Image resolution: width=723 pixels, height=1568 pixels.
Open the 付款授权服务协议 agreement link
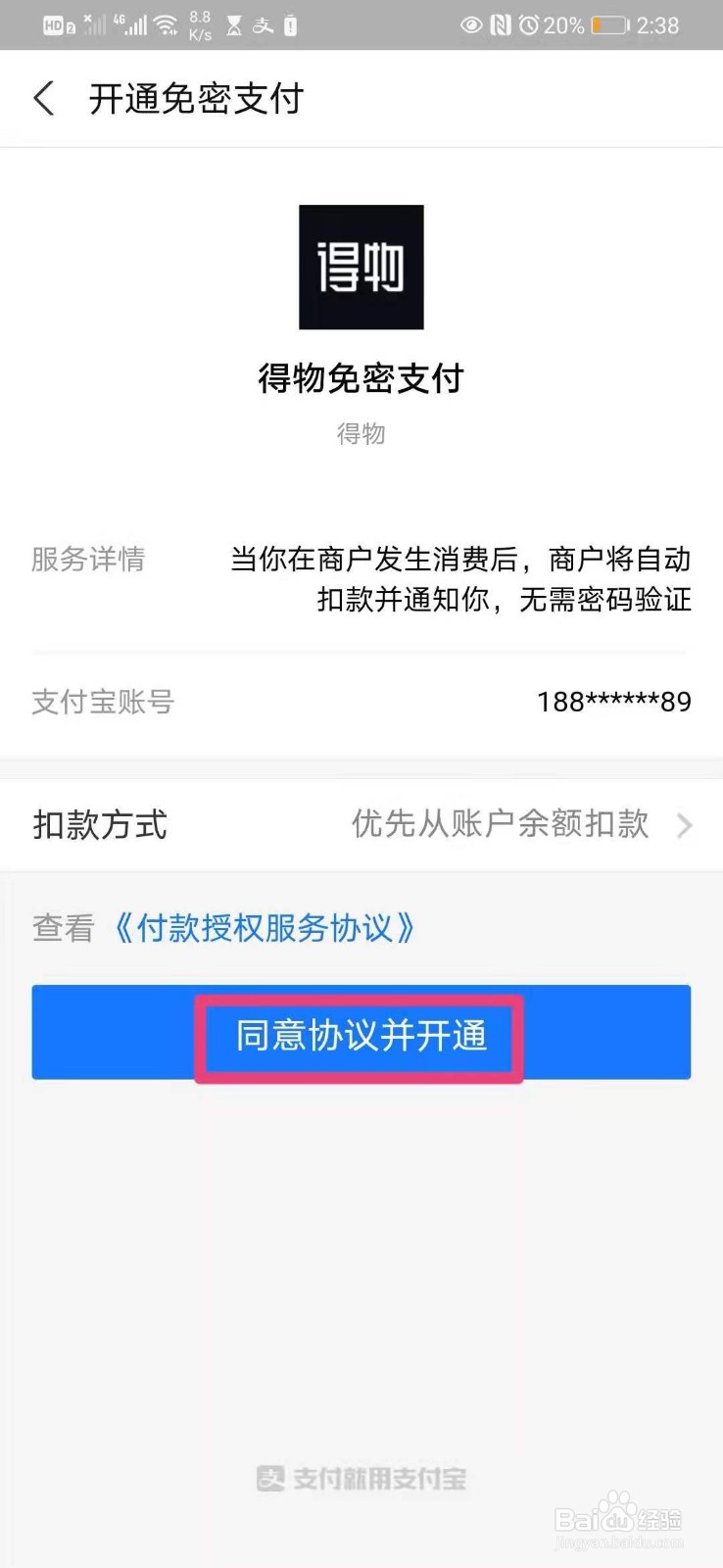click(267, 928)
